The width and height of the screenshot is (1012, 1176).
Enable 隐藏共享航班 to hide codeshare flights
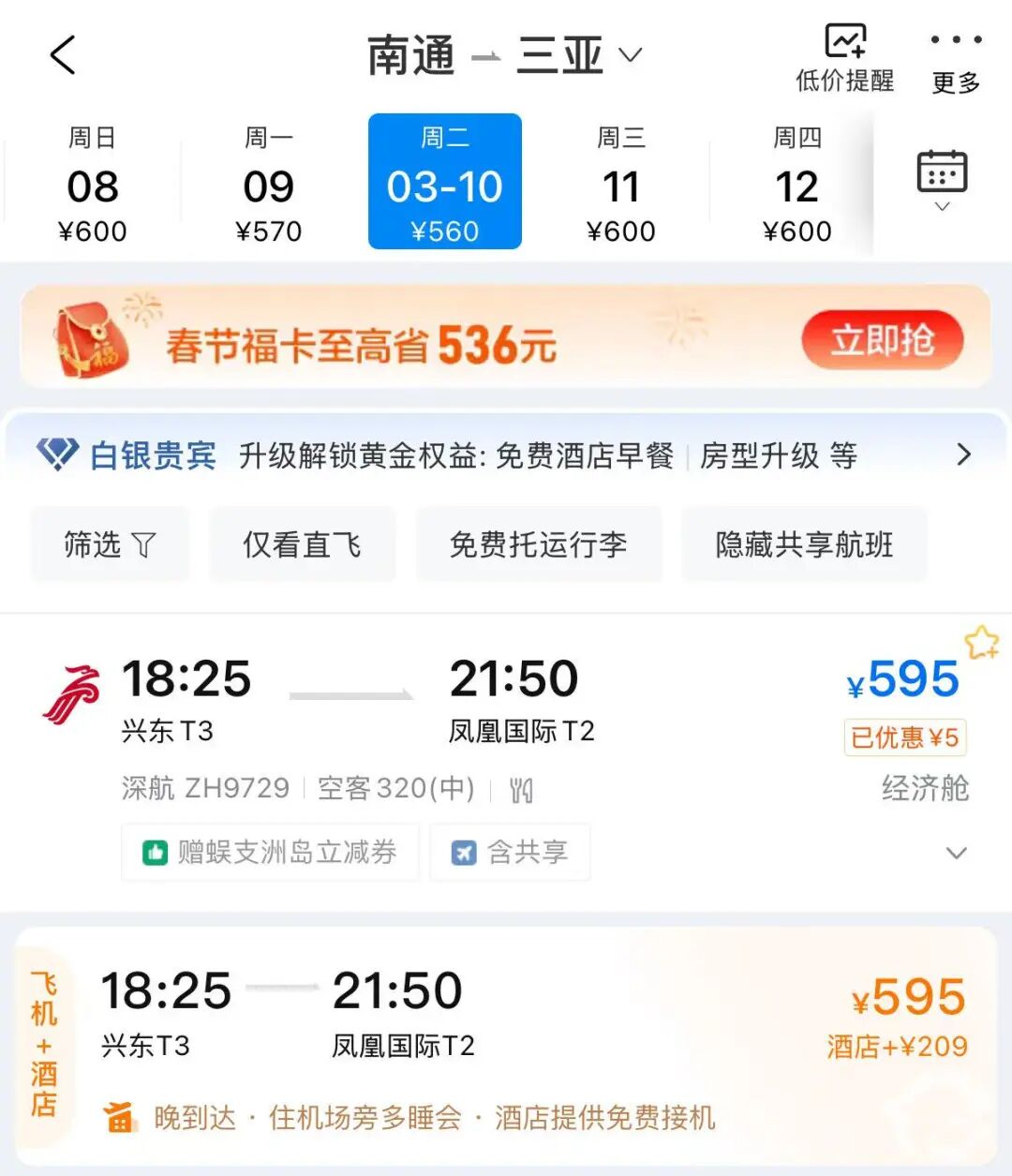click(x=804, y=544)
